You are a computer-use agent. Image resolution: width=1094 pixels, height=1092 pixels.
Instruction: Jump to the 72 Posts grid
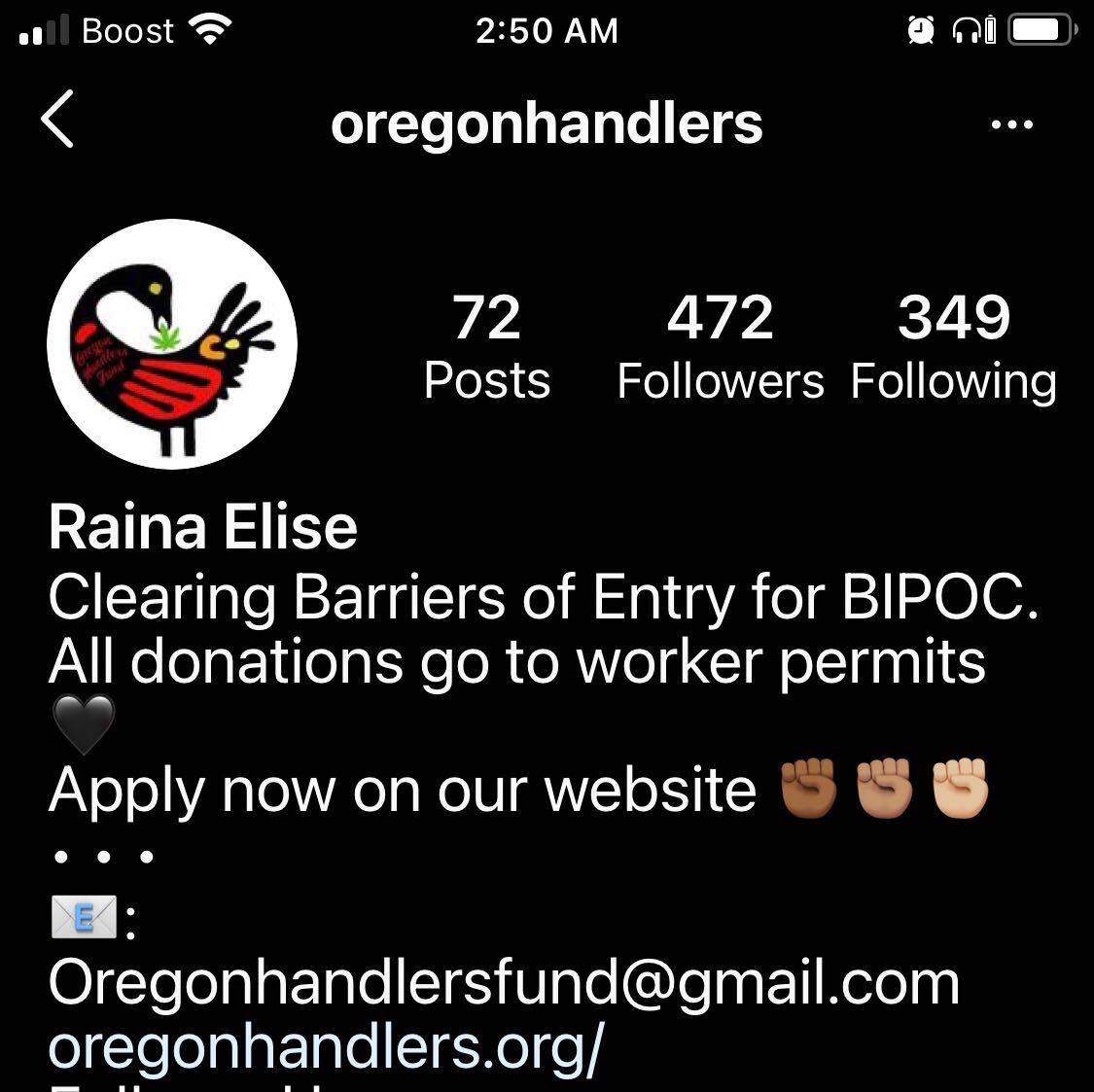point(487,347)
